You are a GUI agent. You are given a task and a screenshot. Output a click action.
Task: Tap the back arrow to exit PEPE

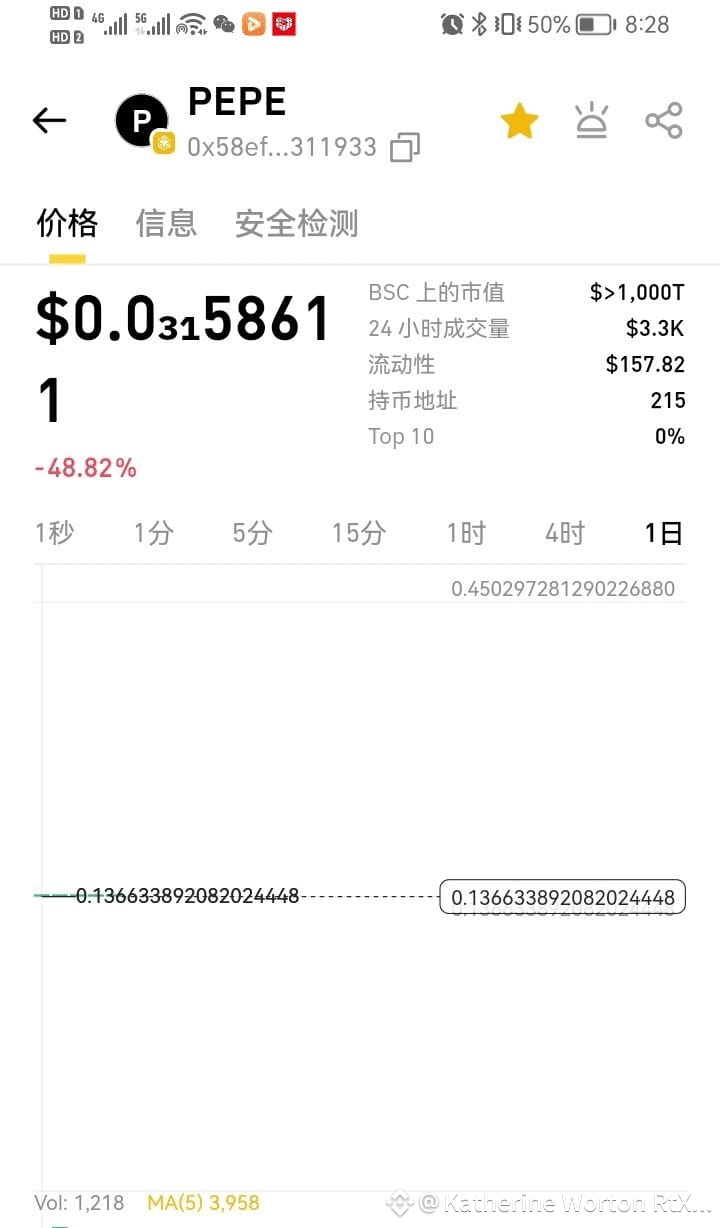(48, 120)
